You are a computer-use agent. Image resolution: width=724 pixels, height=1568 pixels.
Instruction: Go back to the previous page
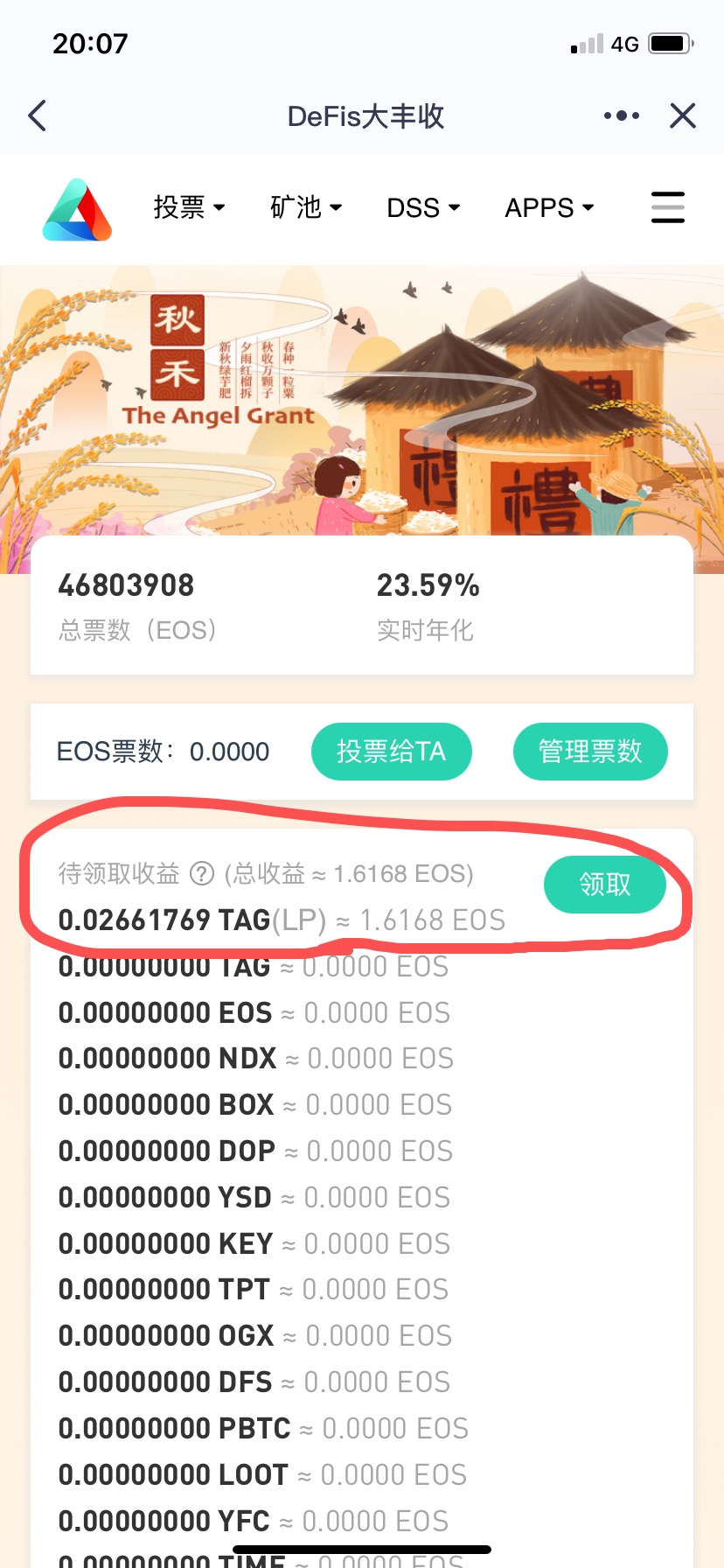(x=37, y=115)
